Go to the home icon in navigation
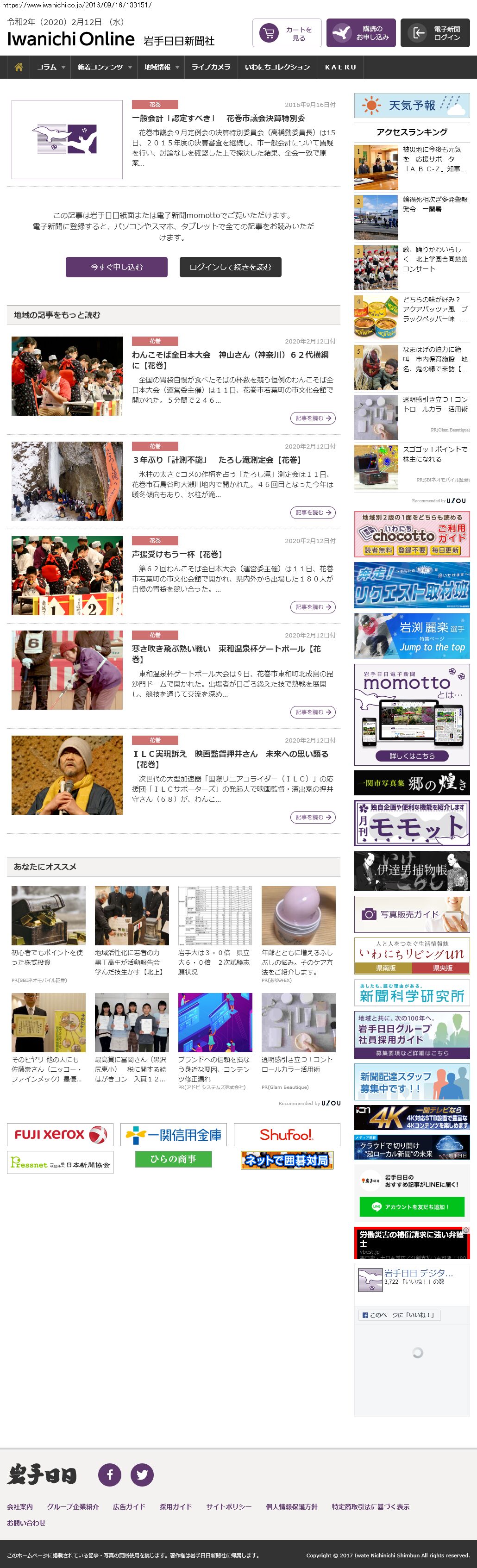The image size is (477, 1568). pos(18,67)
